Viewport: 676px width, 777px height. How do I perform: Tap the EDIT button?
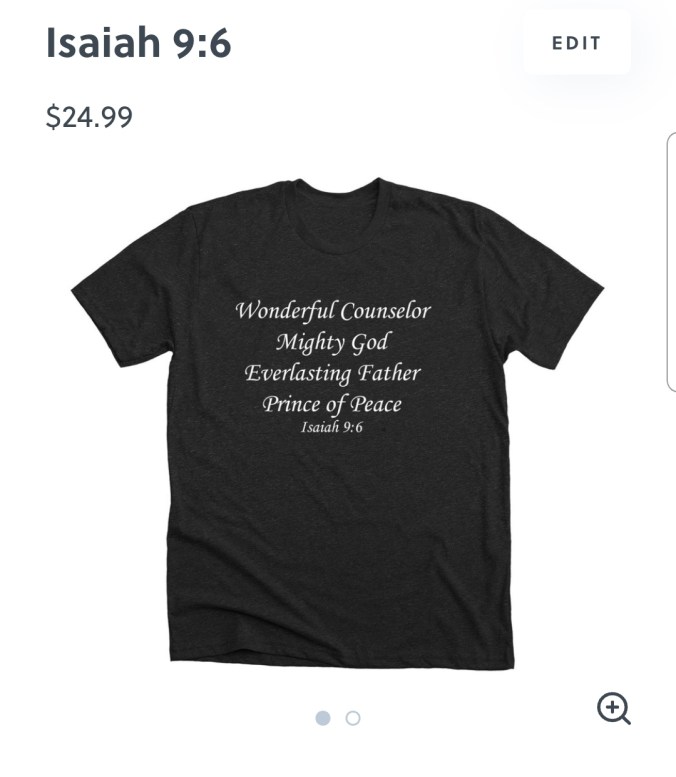(x=576, y=43)
